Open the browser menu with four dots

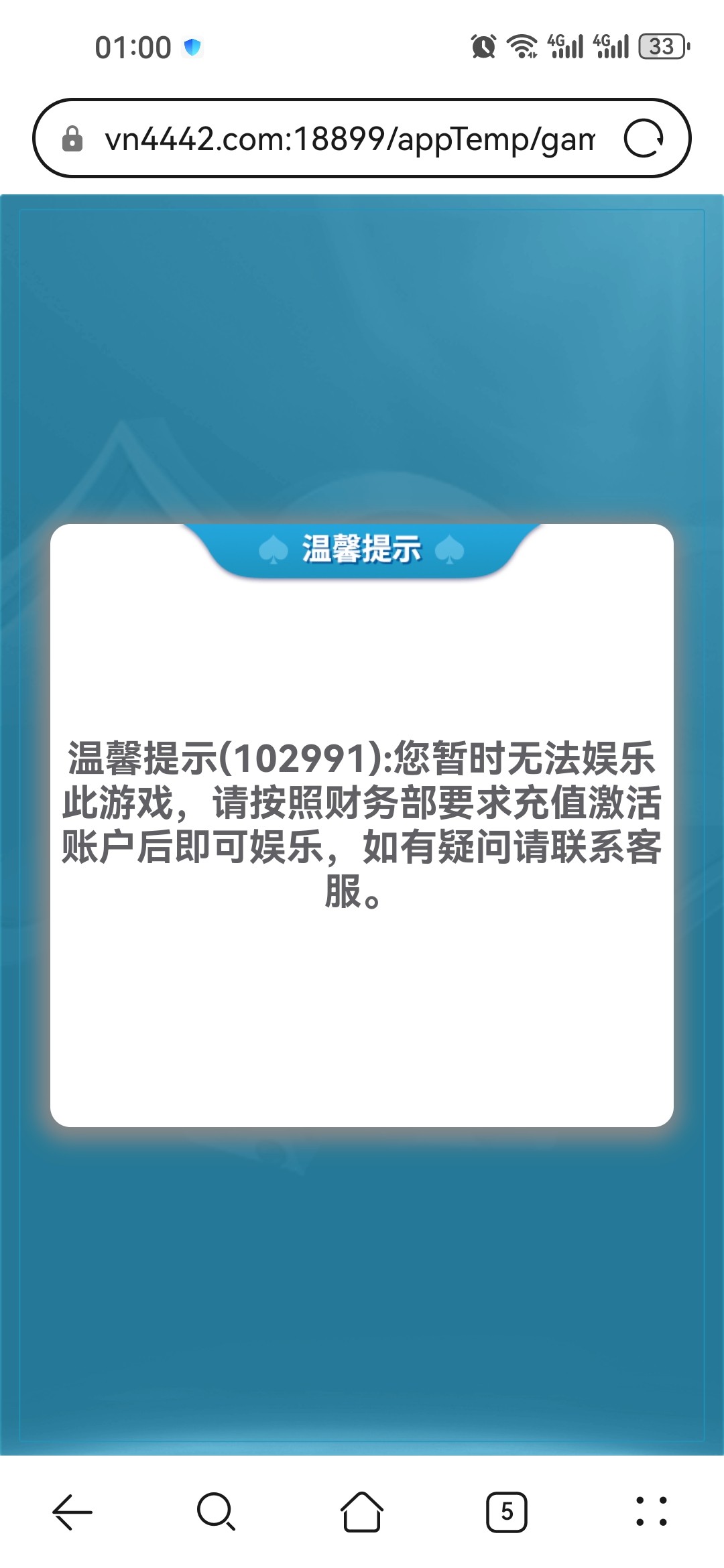tap(651, 1512)
